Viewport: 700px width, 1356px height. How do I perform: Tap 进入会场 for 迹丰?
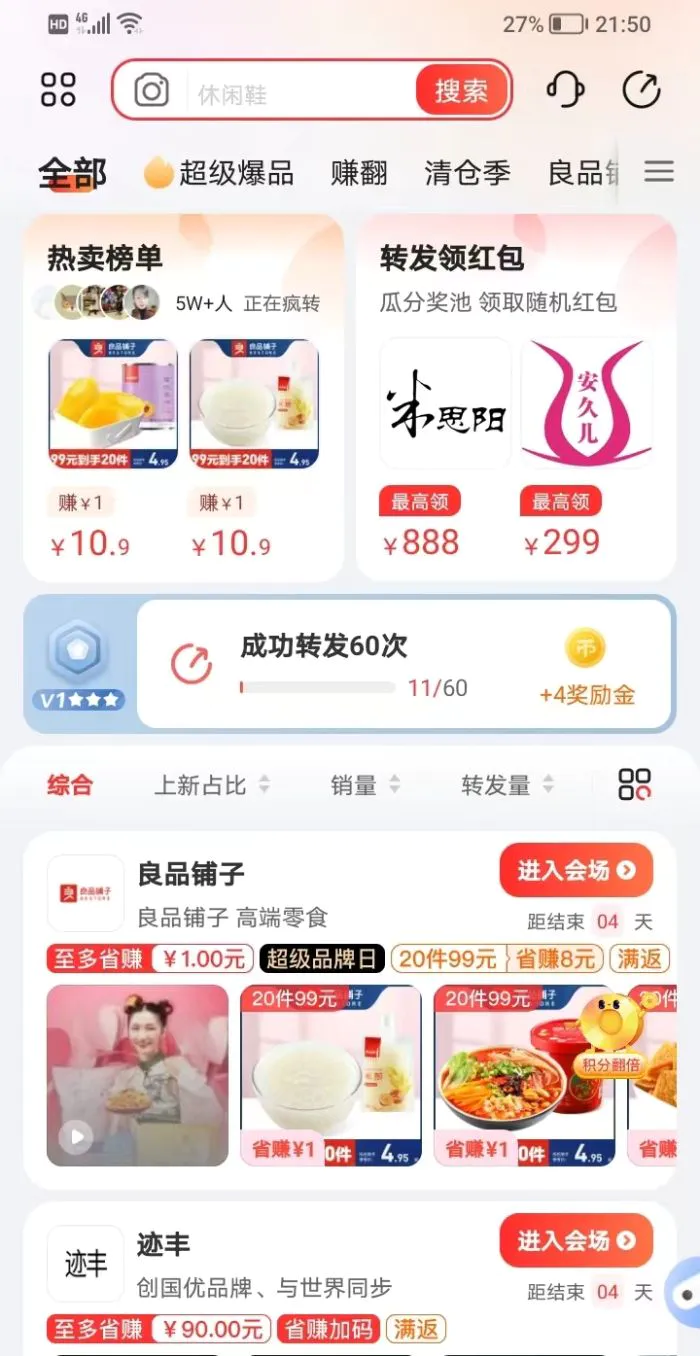point(576,1241)
